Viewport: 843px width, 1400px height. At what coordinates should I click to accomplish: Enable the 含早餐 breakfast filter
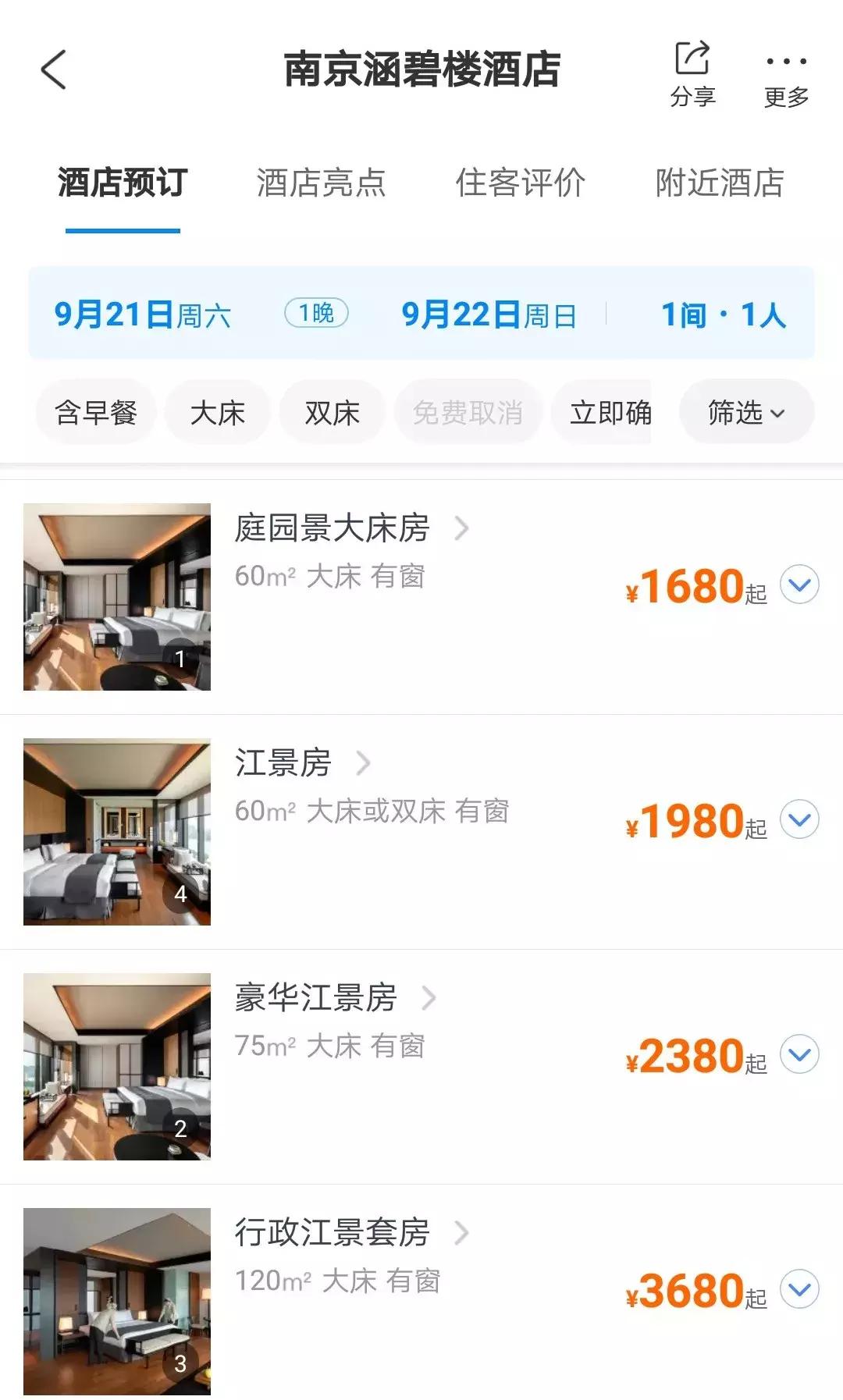[96, 412]
